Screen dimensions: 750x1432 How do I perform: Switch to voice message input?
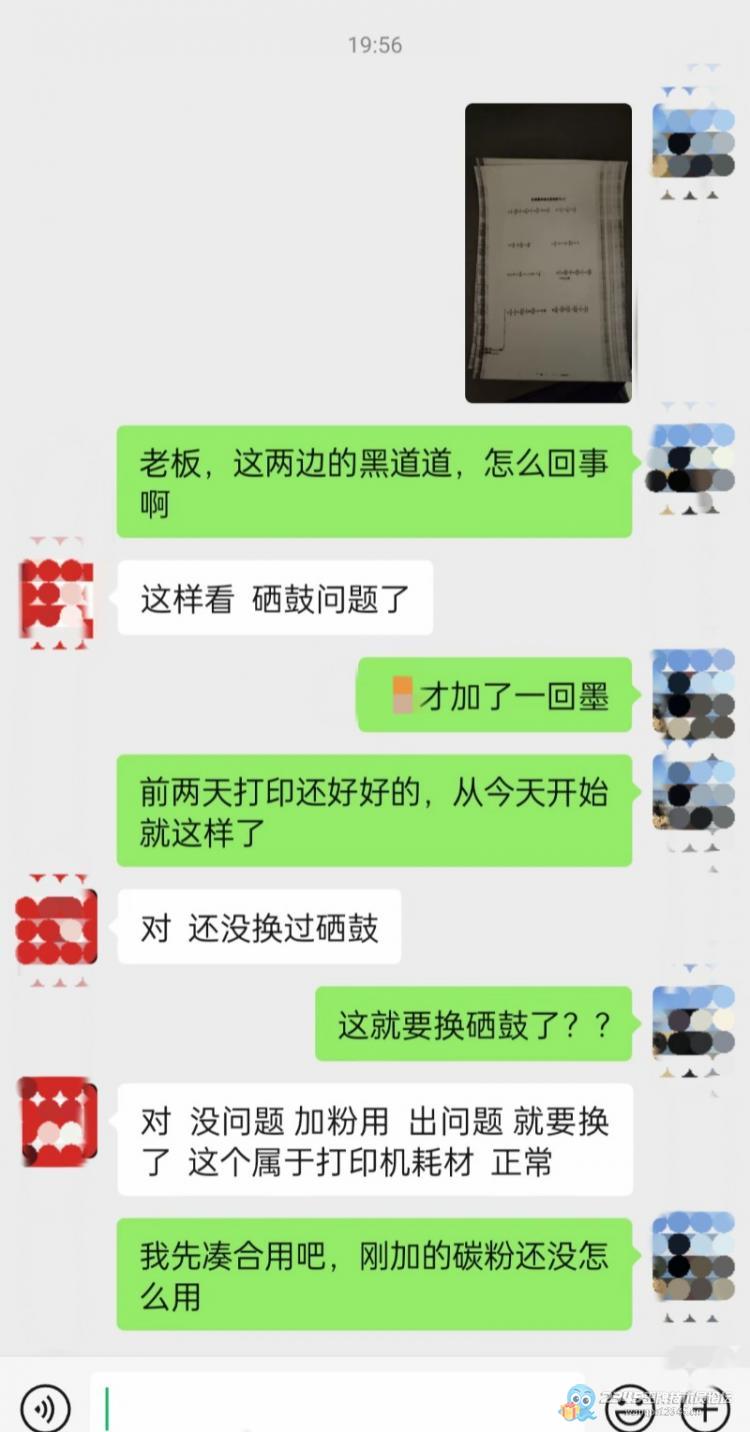45,1408
